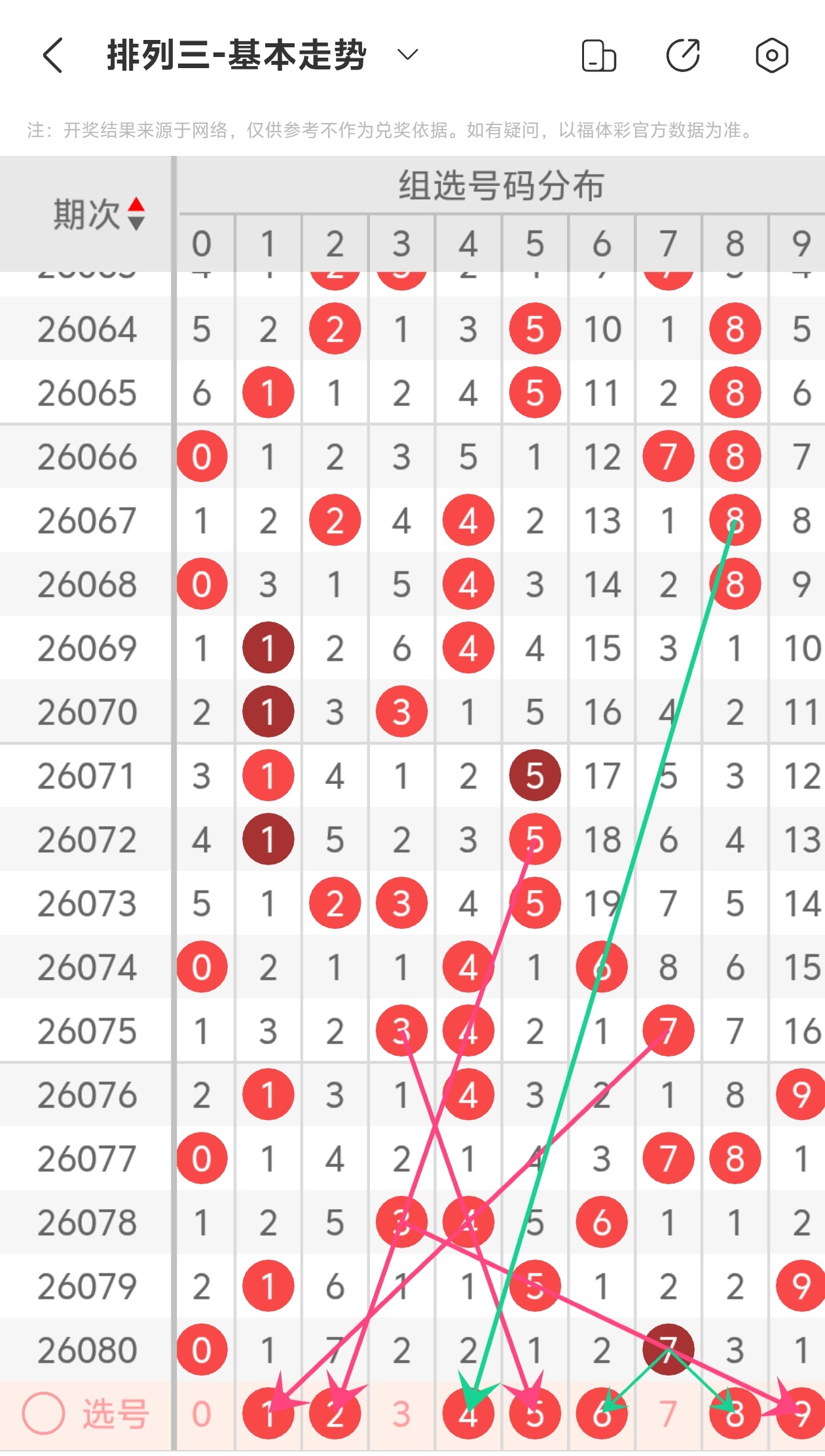This screenshot has height=1456, width=825.
Task: Deselect number 2 in the 选号 row
Action: click(x=335, y=1413)
